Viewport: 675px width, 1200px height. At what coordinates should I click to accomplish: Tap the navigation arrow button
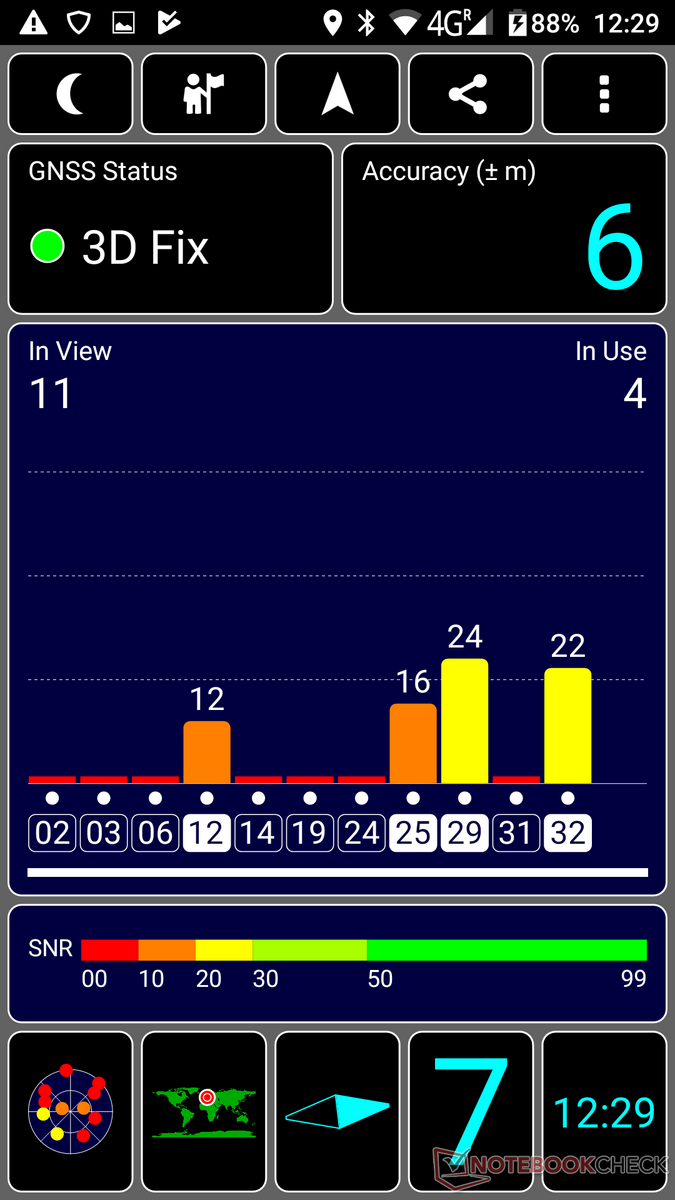click(337, 94)
